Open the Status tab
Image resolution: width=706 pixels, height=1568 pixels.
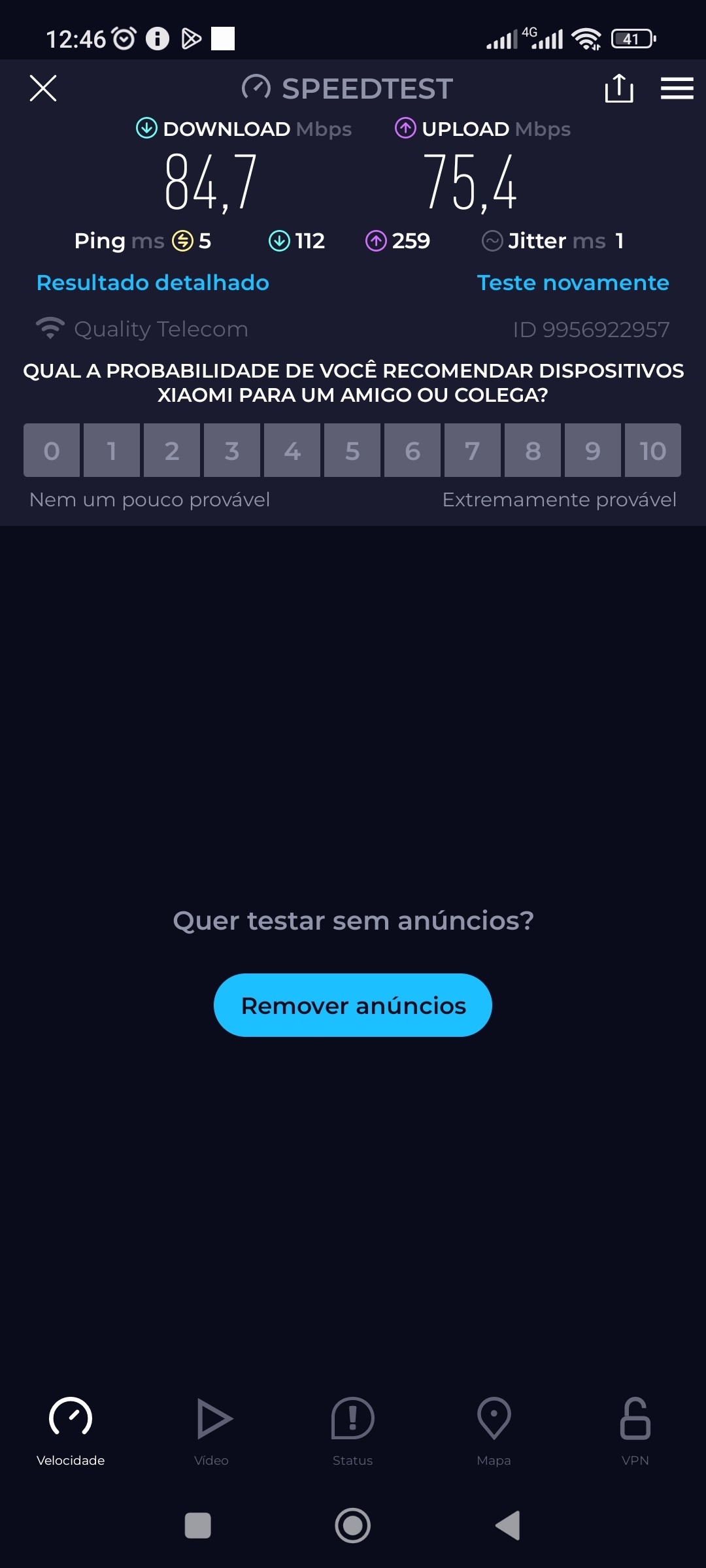coord(353,1431)
